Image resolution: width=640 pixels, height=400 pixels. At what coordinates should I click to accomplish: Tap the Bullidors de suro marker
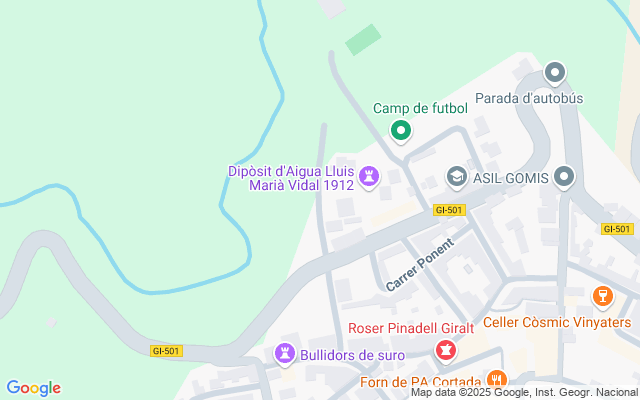tap(285, 354)
